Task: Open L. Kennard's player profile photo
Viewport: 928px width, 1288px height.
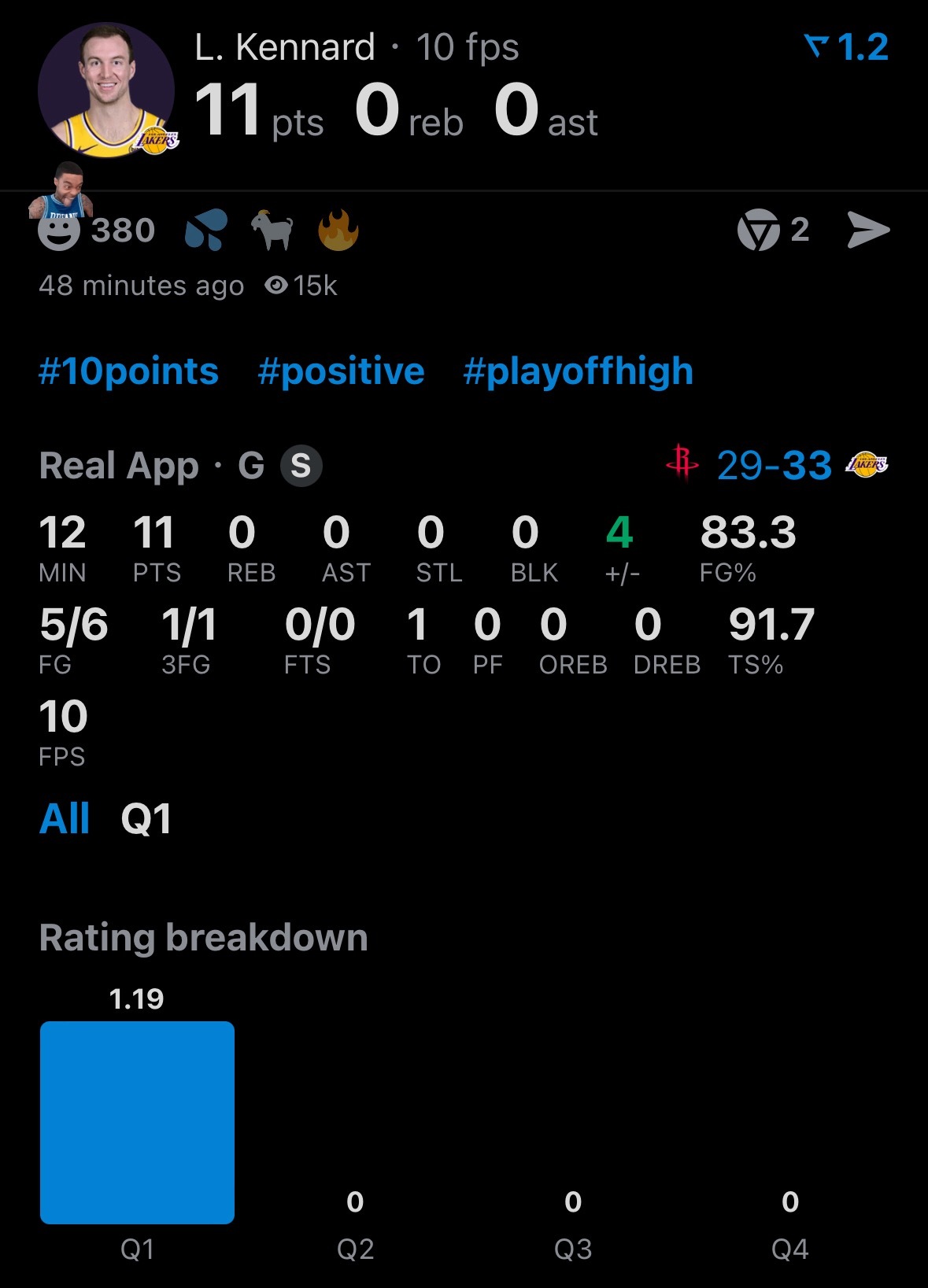Action: point(106,90)
